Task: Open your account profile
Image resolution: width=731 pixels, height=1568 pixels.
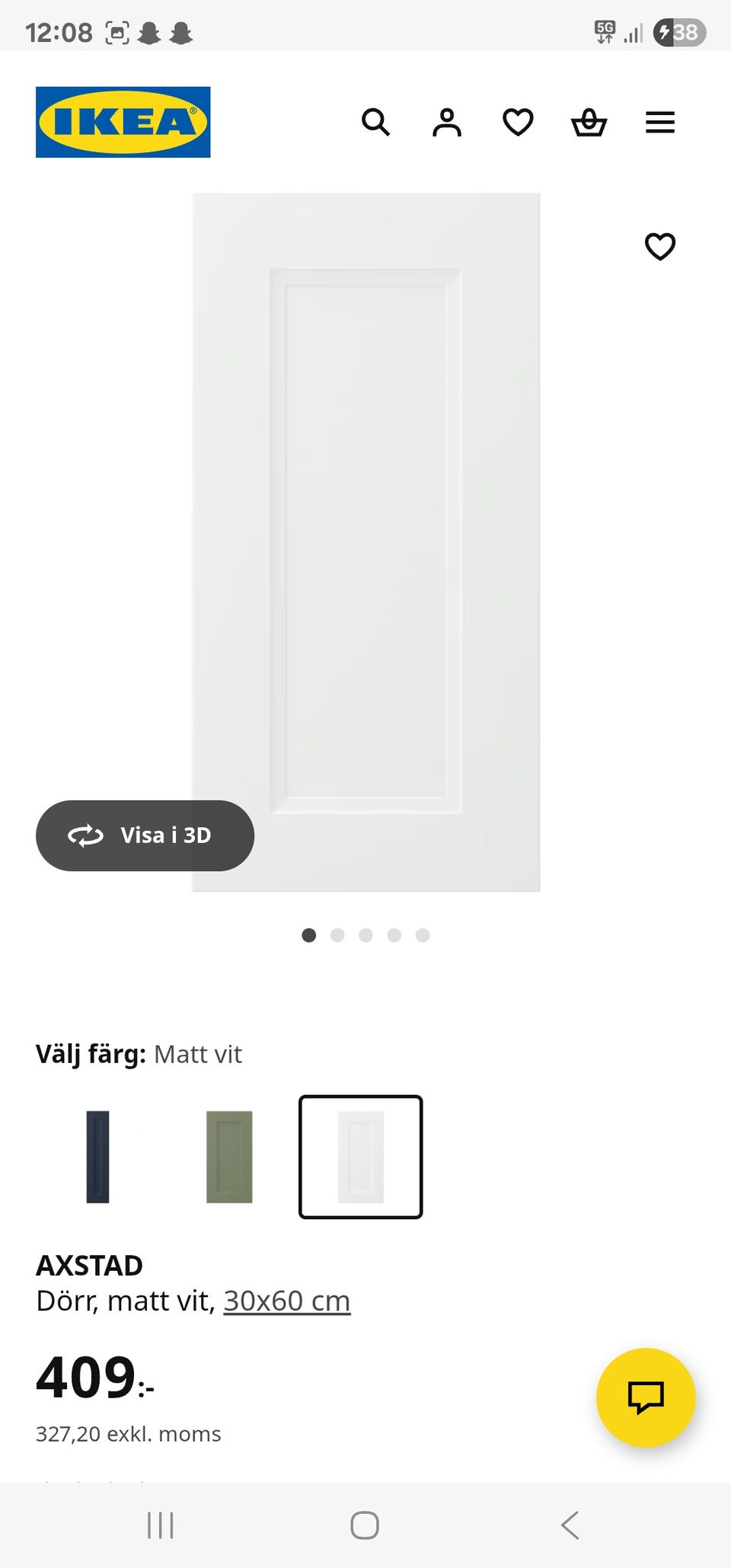Action: point(447,122)
